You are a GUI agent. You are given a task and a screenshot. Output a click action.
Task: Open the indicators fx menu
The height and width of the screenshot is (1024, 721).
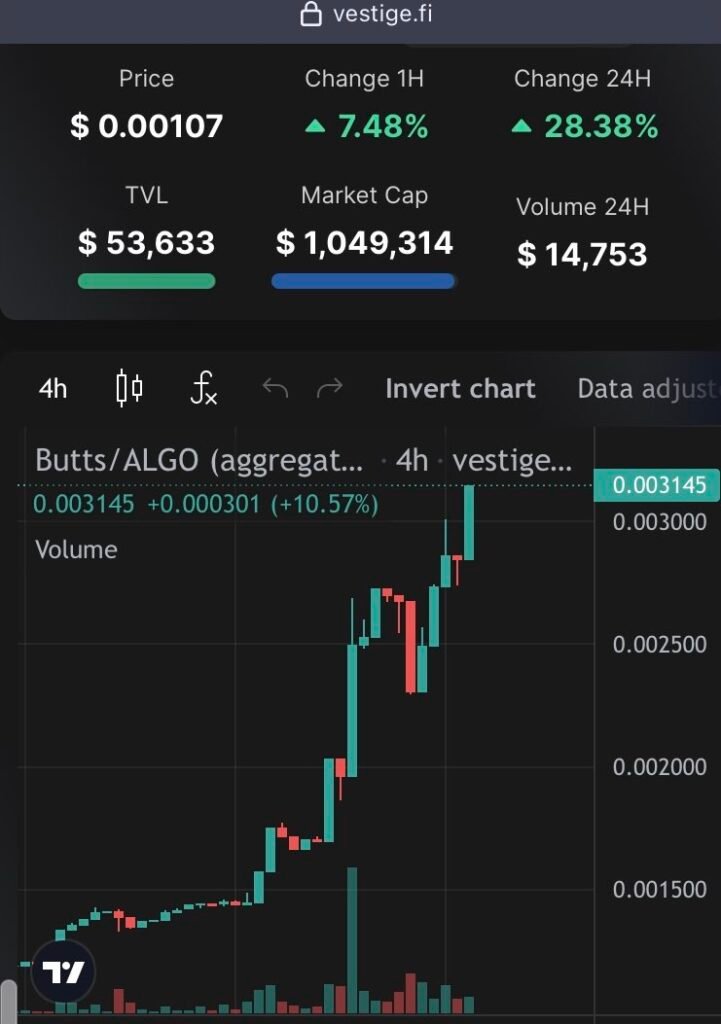(x=204, y=388)
